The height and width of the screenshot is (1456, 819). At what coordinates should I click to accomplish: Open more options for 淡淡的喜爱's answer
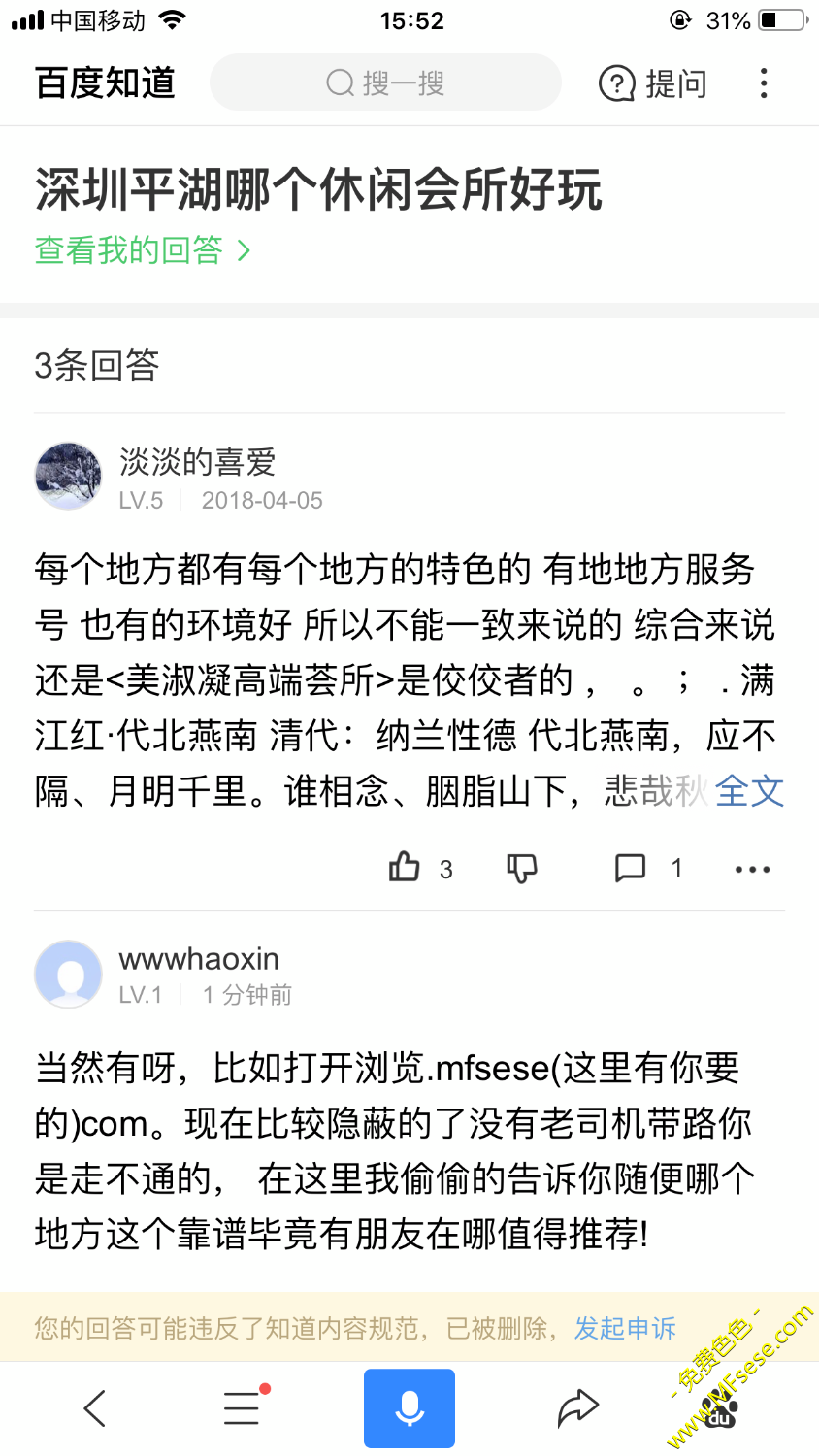752,869
